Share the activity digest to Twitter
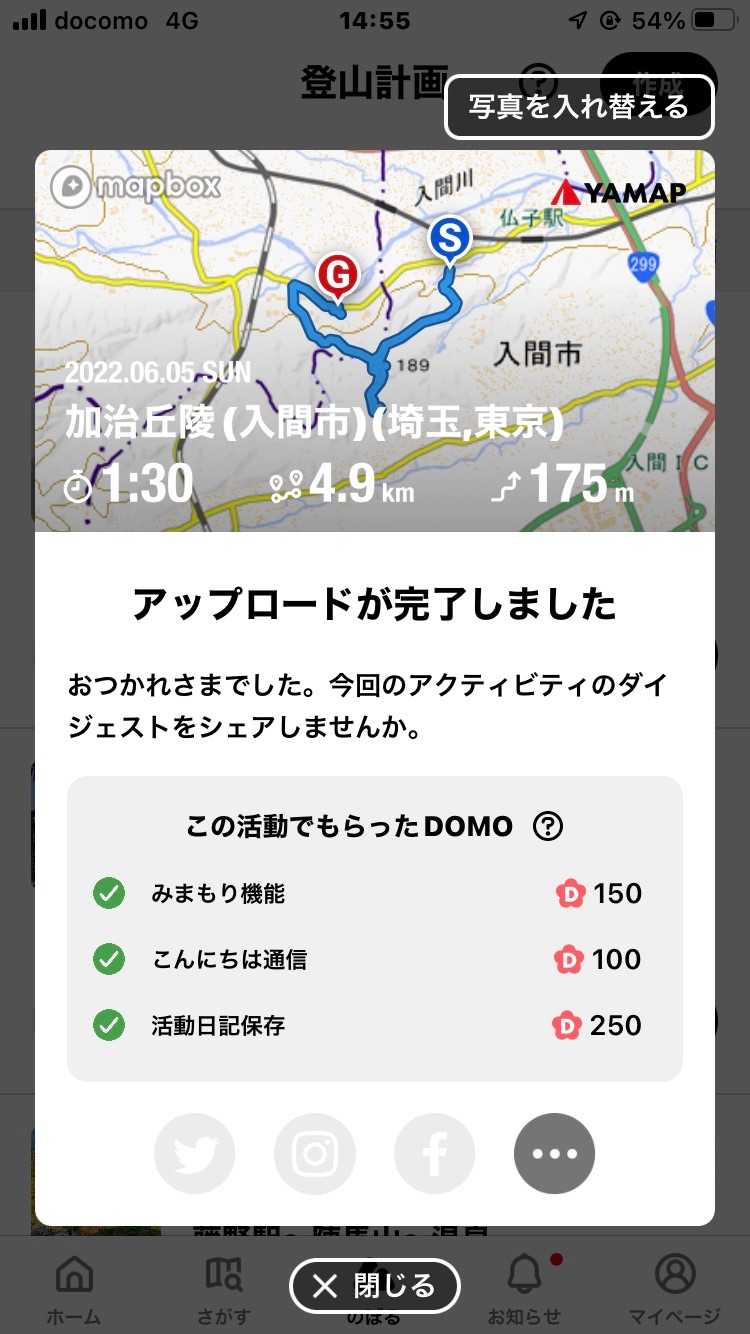The image size is (750, 1334). pos(195,1154)
